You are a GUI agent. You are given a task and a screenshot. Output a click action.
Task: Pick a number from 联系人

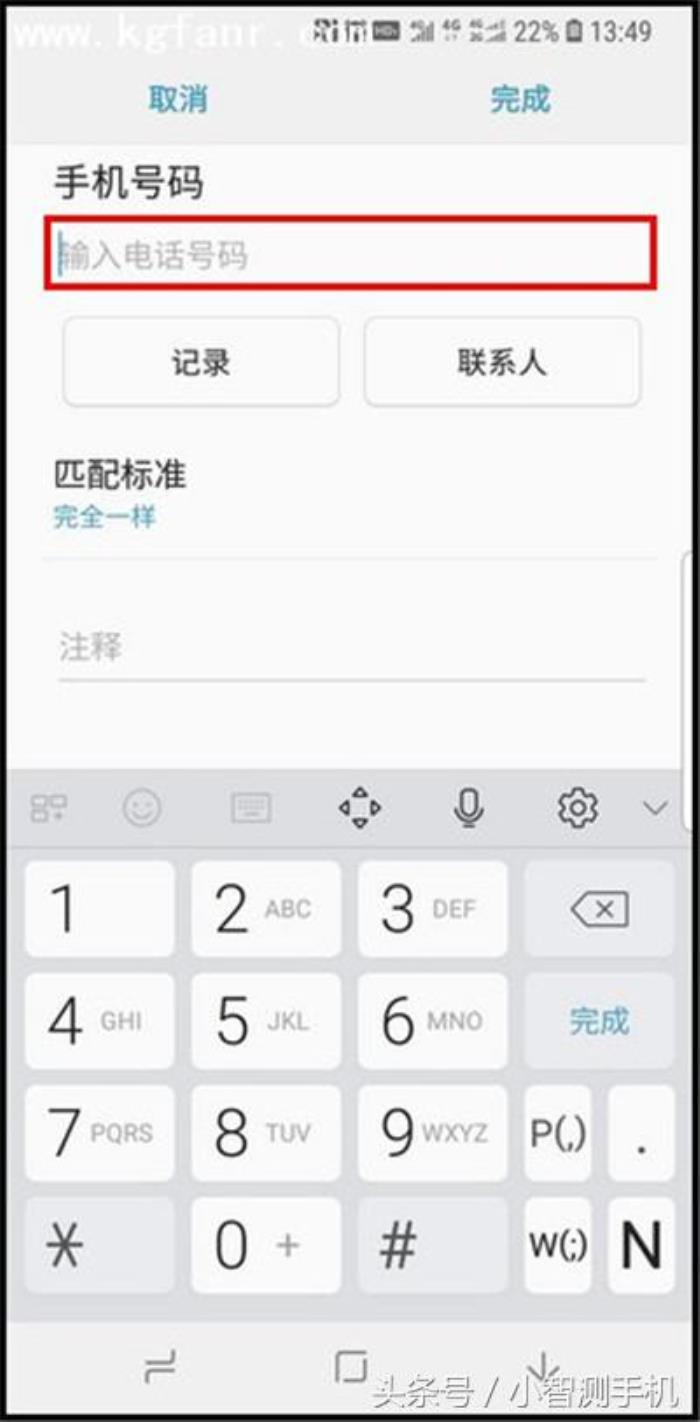point(502,362)
